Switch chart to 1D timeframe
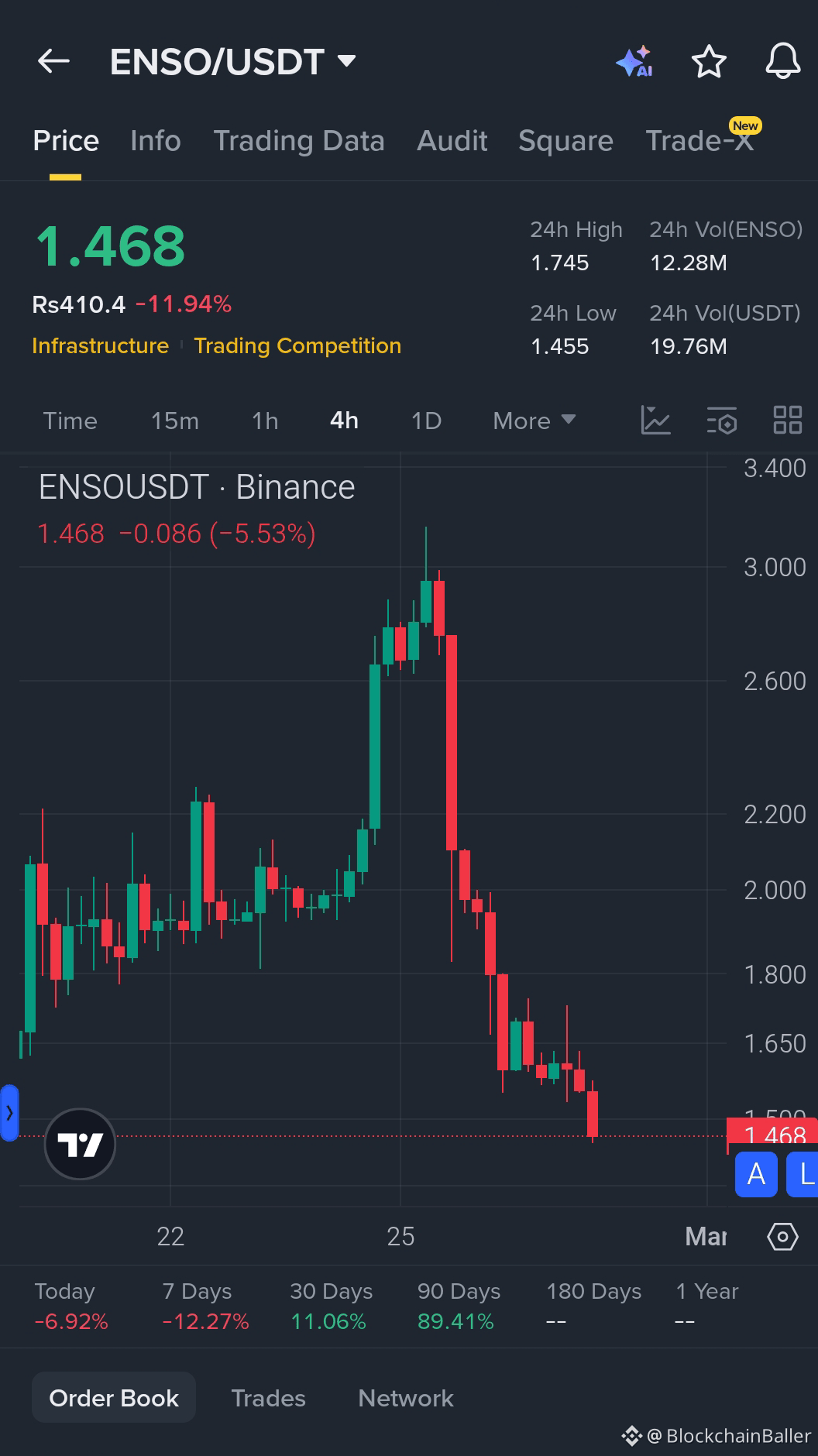The image size is (818, 1456). [425, 421]
